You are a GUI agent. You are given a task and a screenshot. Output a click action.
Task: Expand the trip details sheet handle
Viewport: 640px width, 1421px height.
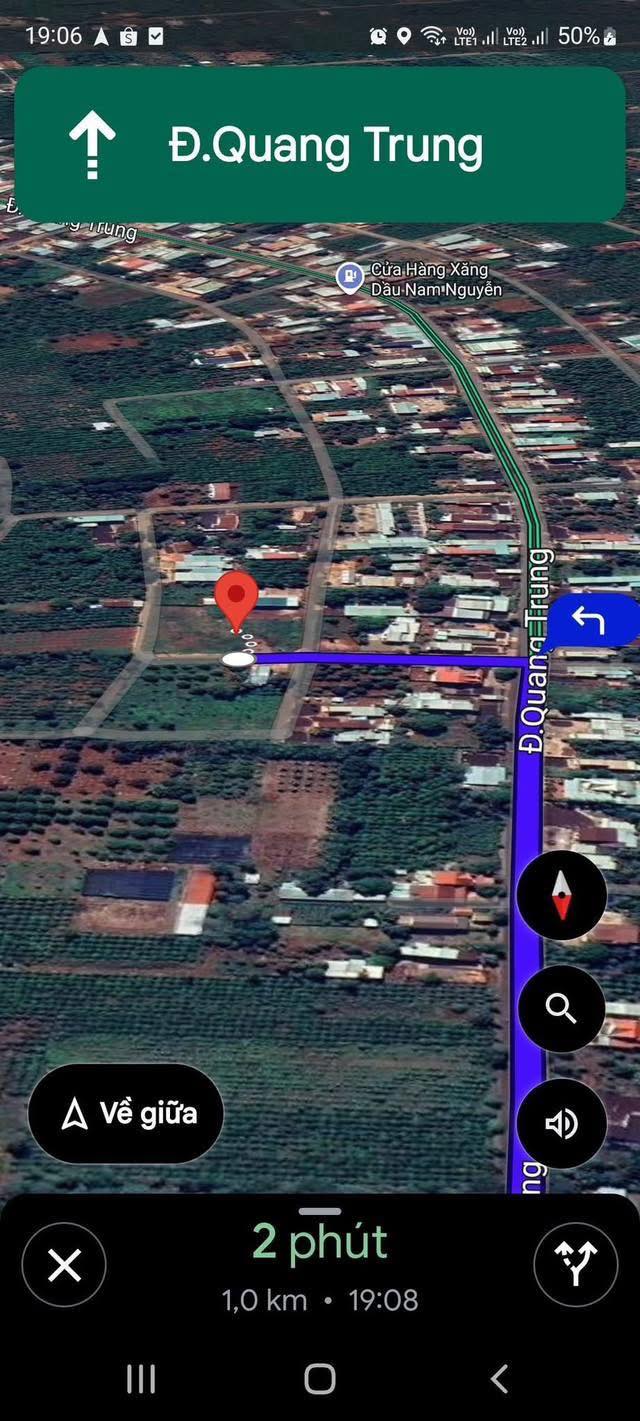pos(320,1211)
